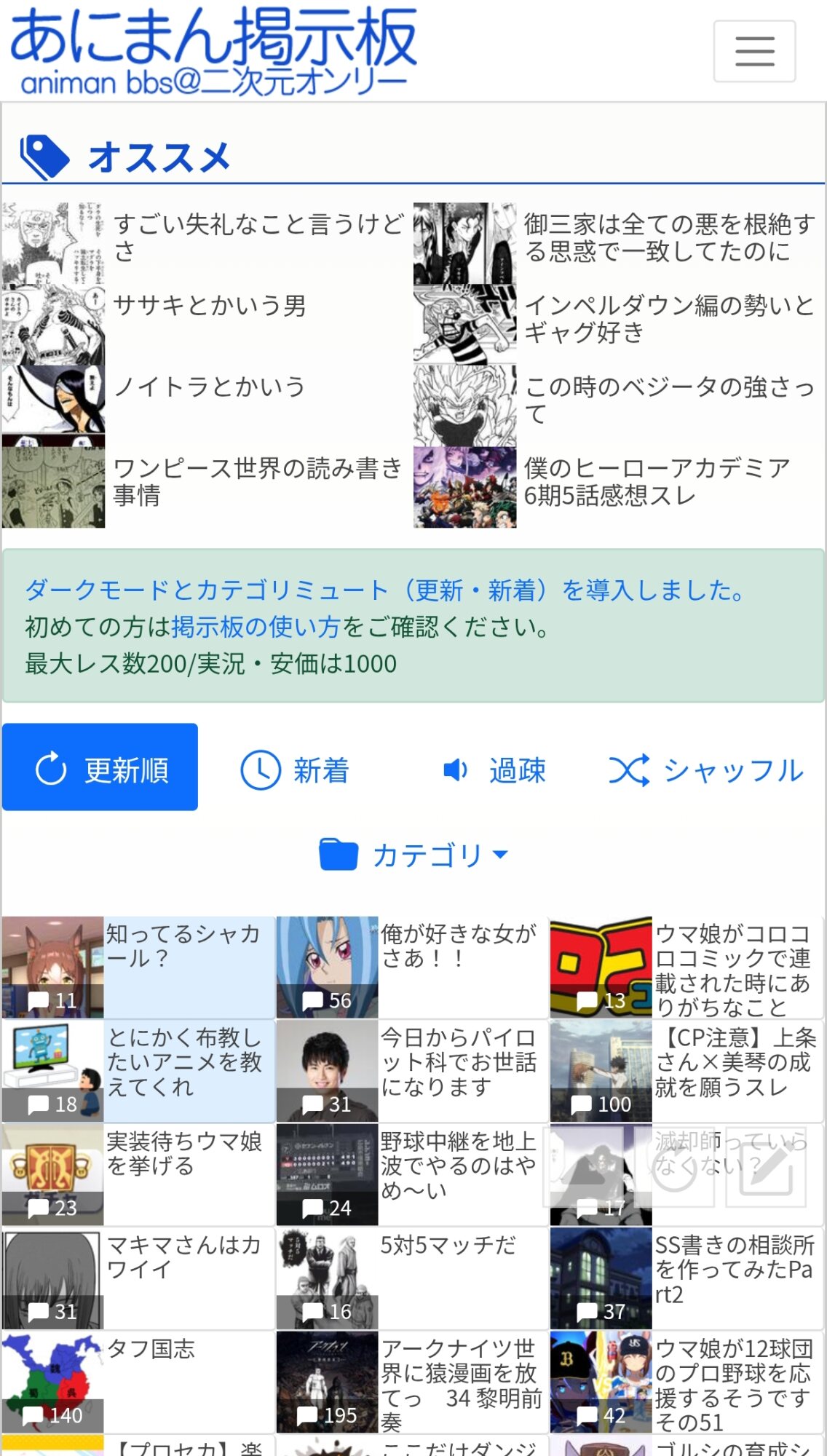Screen dimensions: 827x1456
Task: Open thread マキマさんはカワイイ
Action: pyautogui.click(x=183, y=1258)
